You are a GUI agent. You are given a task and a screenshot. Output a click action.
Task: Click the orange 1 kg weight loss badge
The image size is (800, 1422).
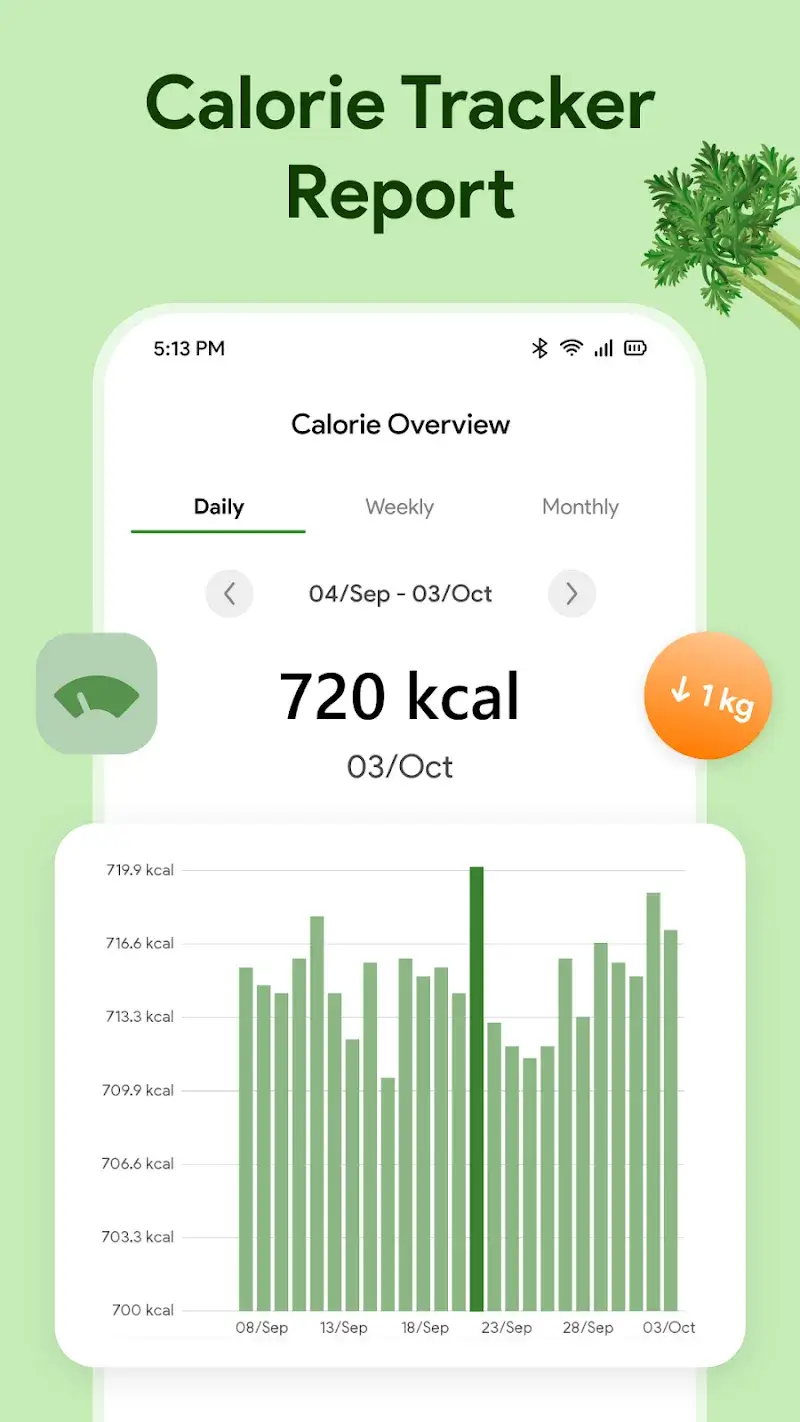pos(707,692)
